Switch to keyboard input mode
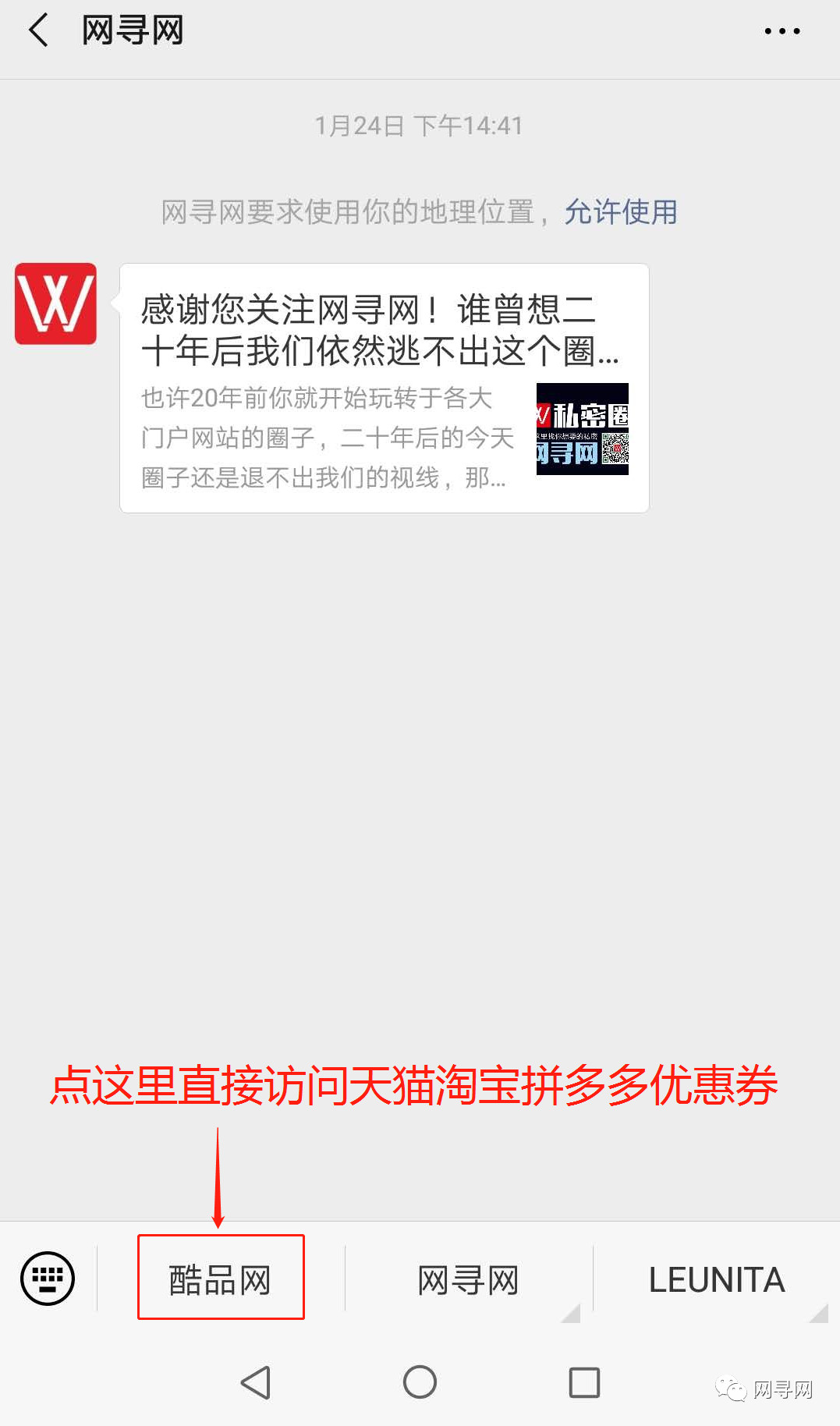The width and height of the screenshot is (840, 1426). 48,1279
